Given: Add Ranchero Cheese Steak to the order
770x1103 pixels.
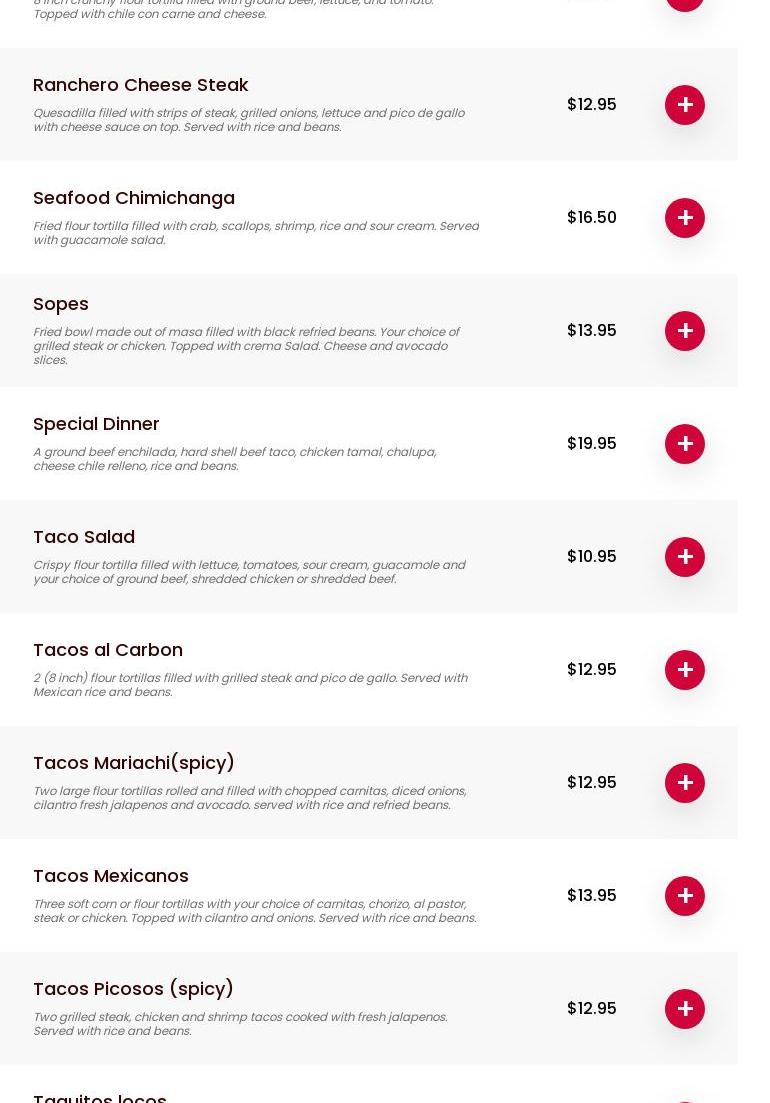Looking at the screenshot, I should tap(685, 105).
